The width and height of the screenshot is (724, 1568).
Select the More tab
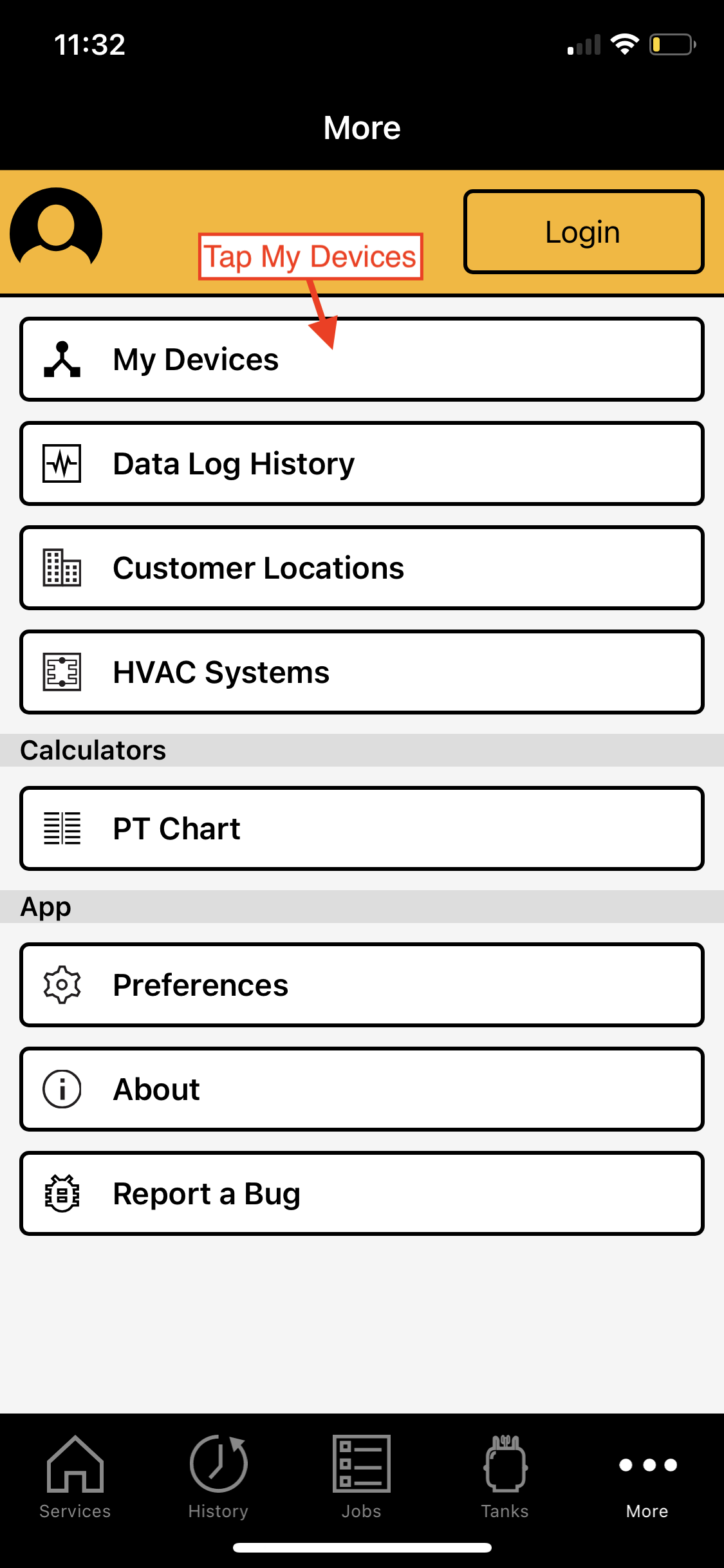[647, 1478]
